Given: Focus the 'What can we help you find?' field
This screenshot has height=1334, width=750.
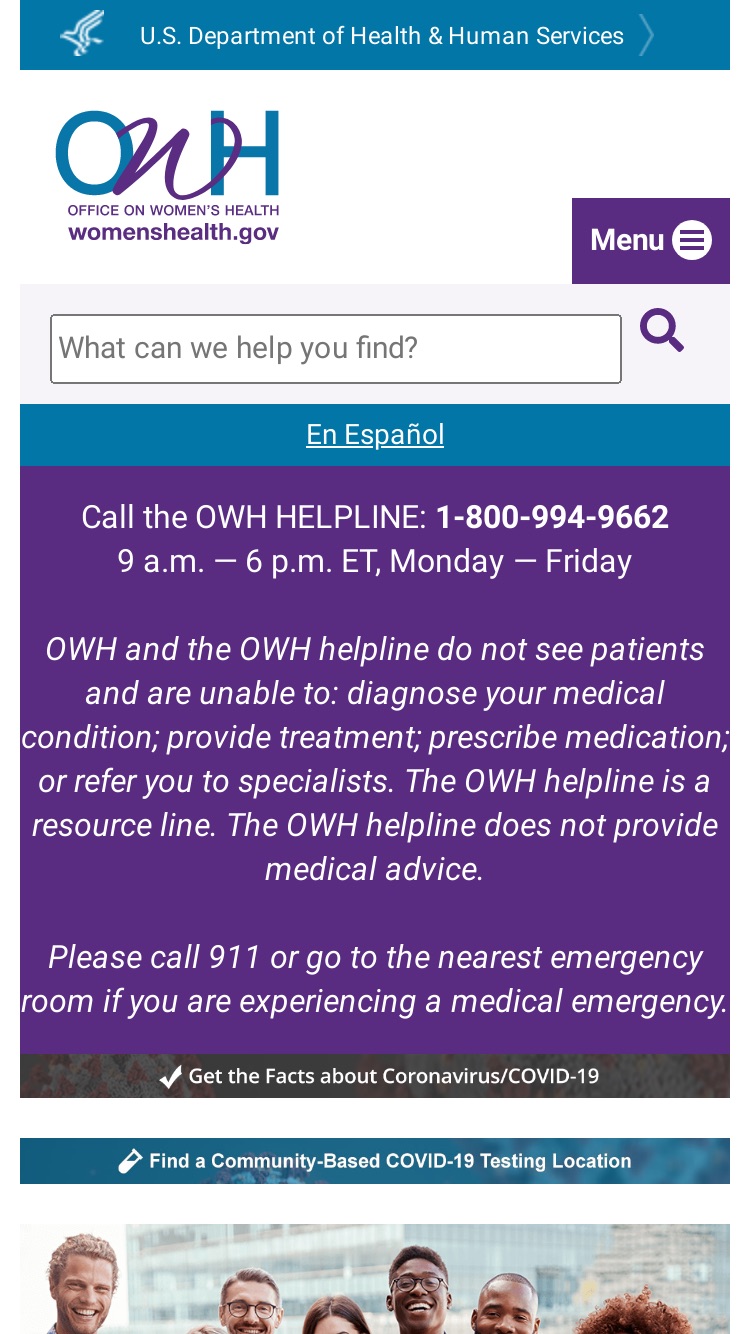Looking at the screenshot, I should point(336,348).
